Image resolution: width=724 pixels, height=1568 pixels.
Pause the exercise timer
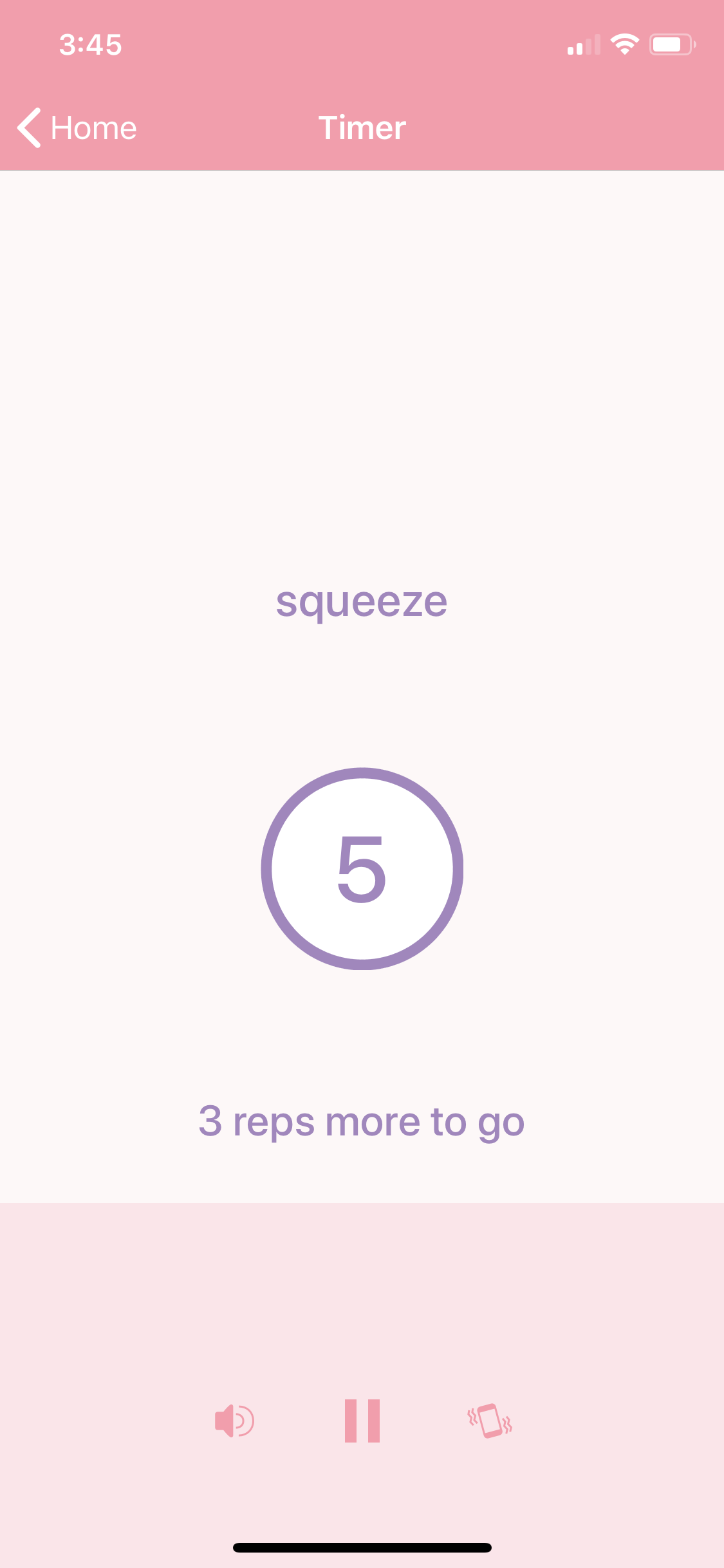click(x=362, y=1420)
